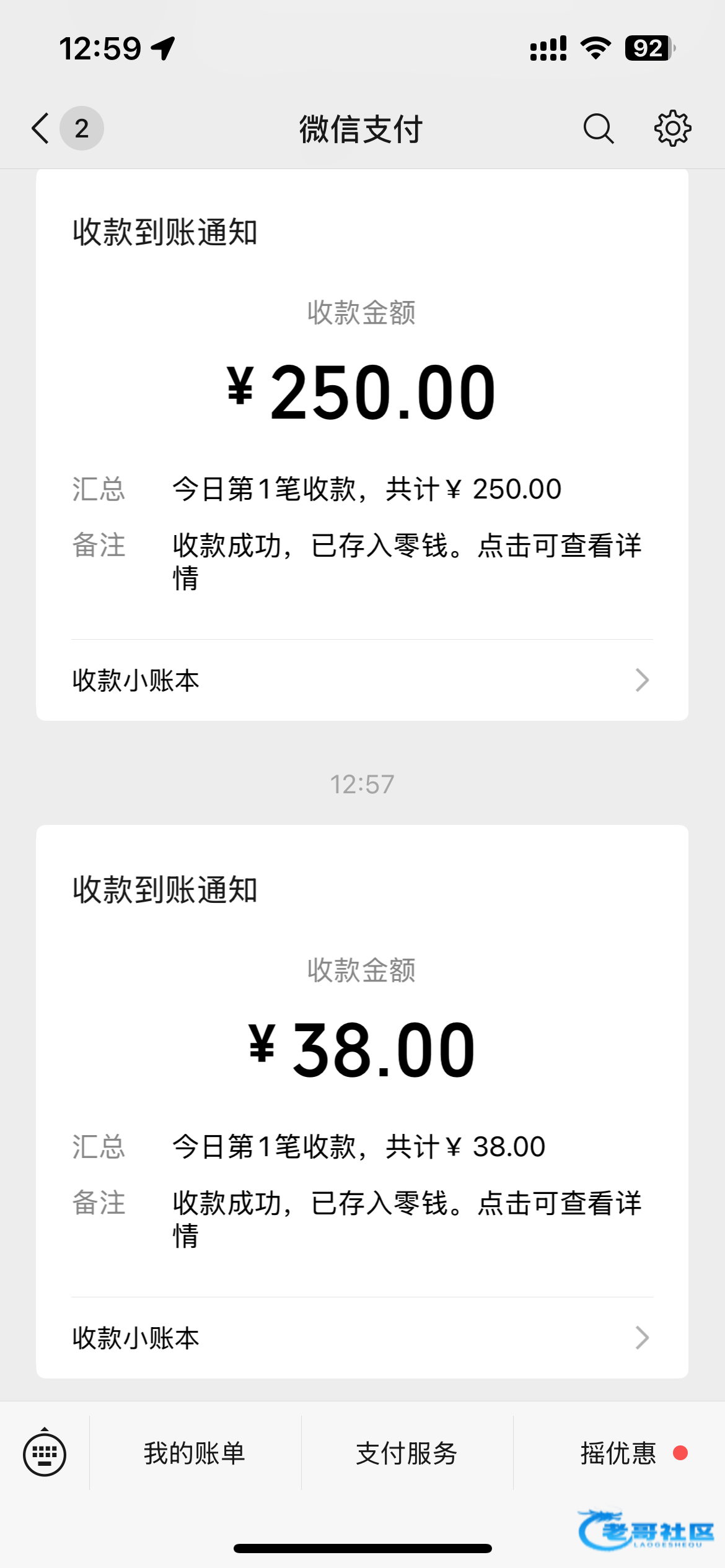Open 收款小账本 under the ¥250.00 payment
725x1568 pixels.
(x=362, y=680)
